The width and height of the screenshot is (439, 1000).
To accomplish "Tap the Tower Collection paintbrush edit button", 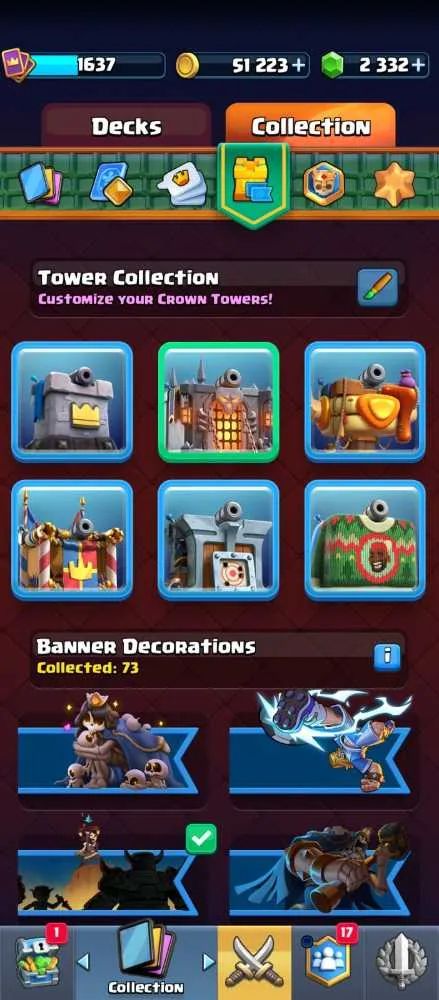I will 377,287.
